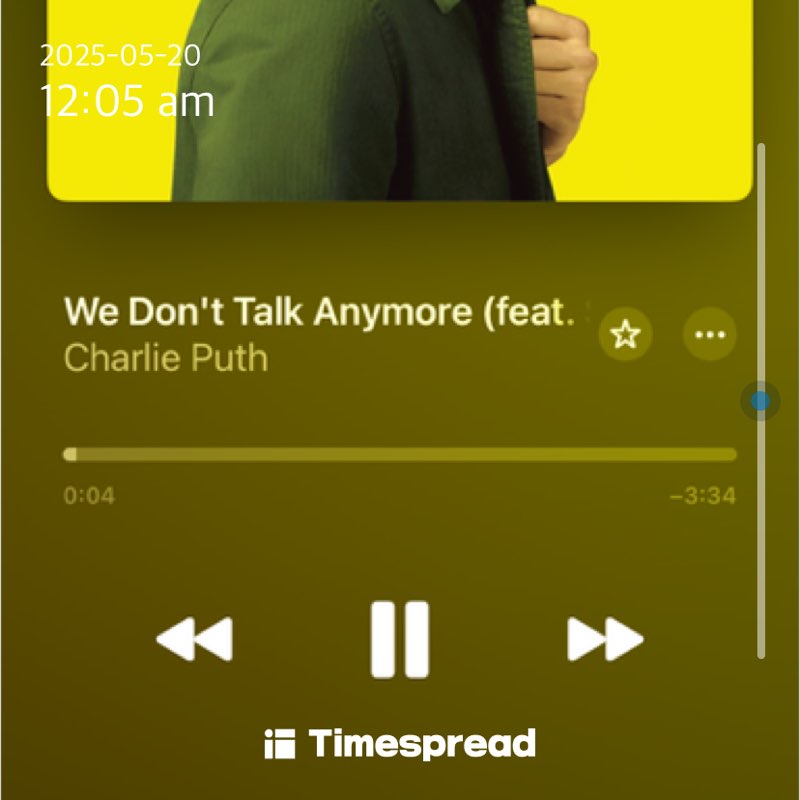The image size is (800, 800).
Task: Skip to the next track
Action: tap(605, 639)
